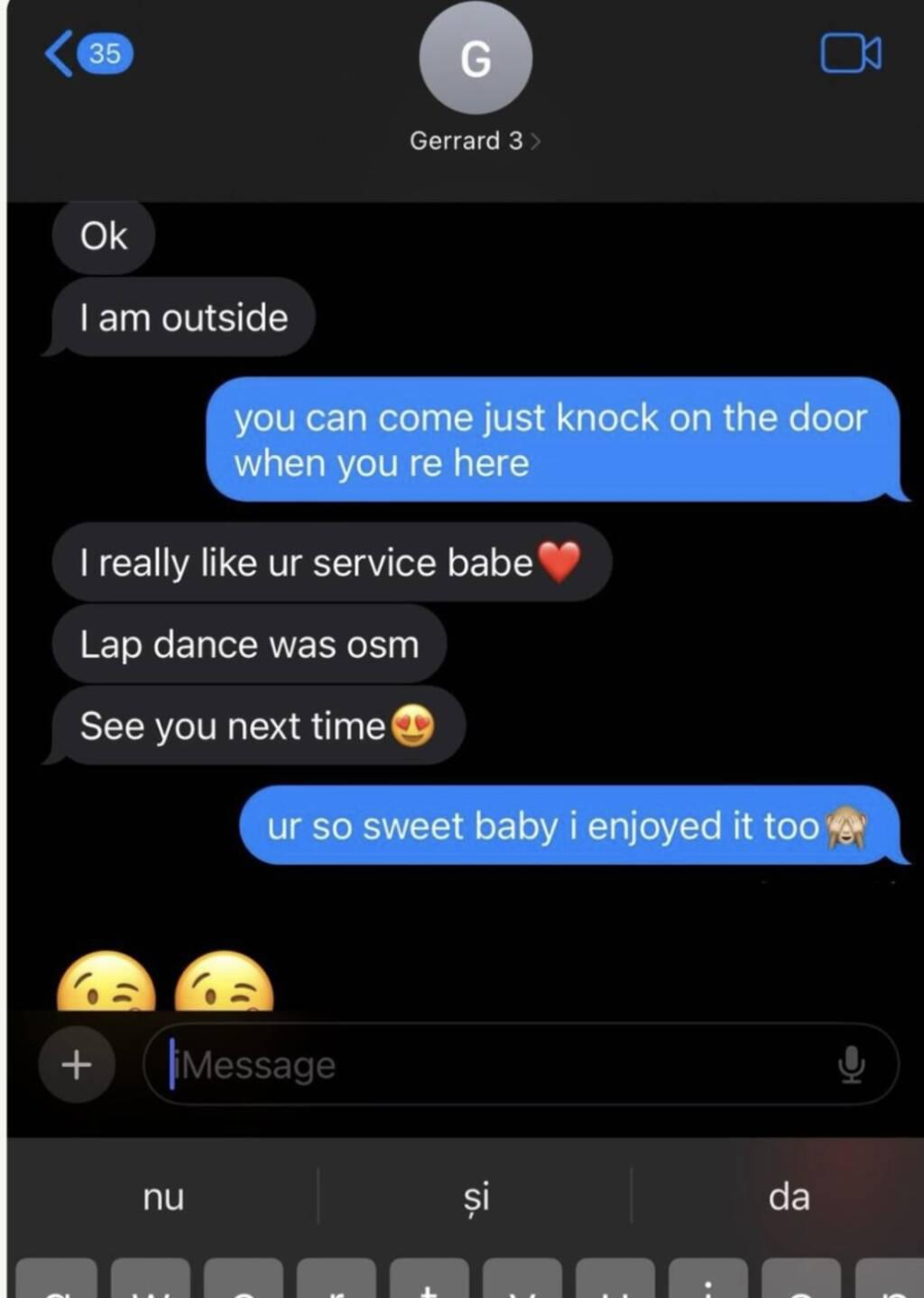Insert the suggested word "nu"
The image size is (924, 1298).
click(163, 1197)
